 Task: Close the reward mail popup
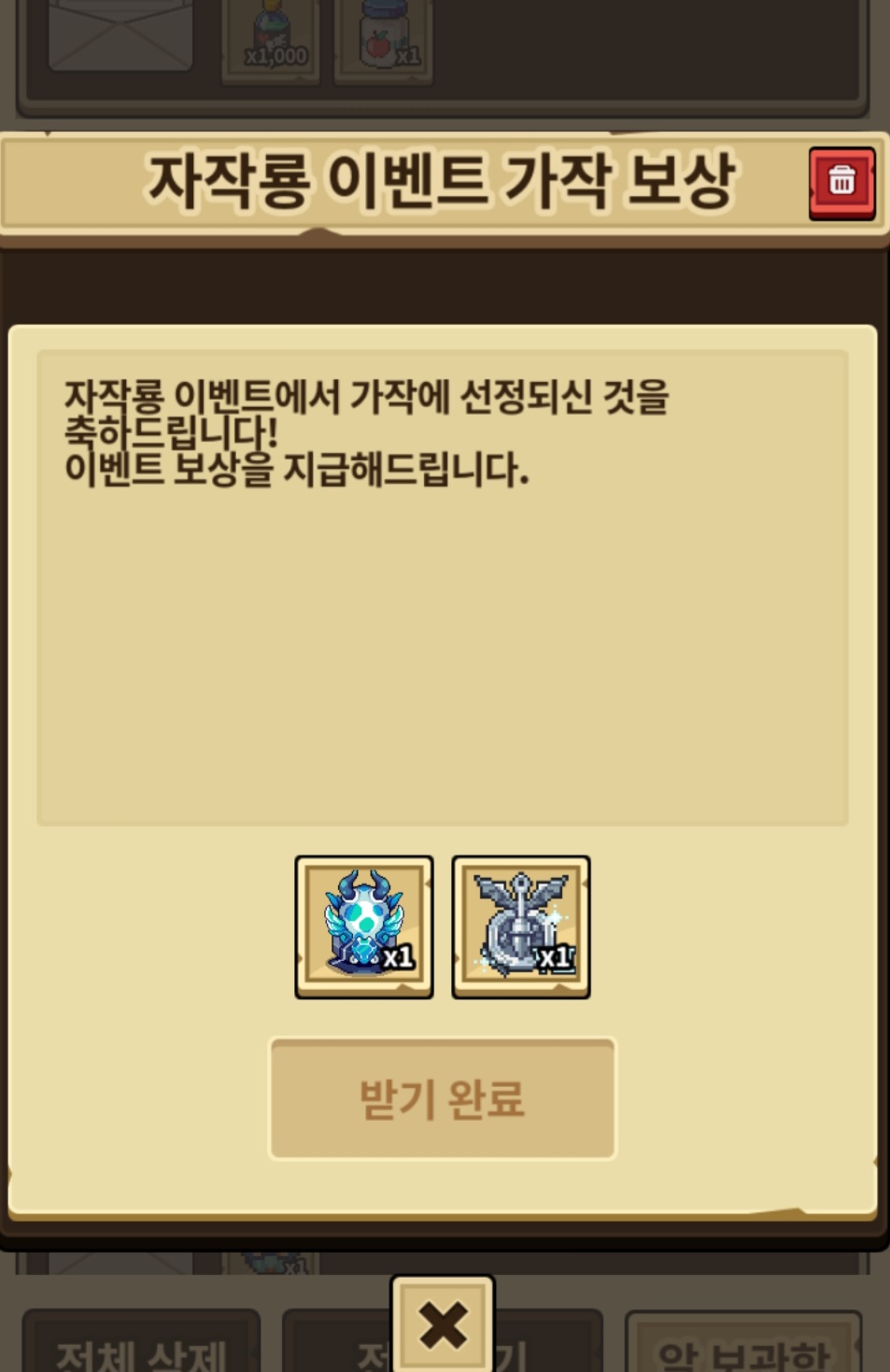pyautogui.click(x=443, y=1324)
